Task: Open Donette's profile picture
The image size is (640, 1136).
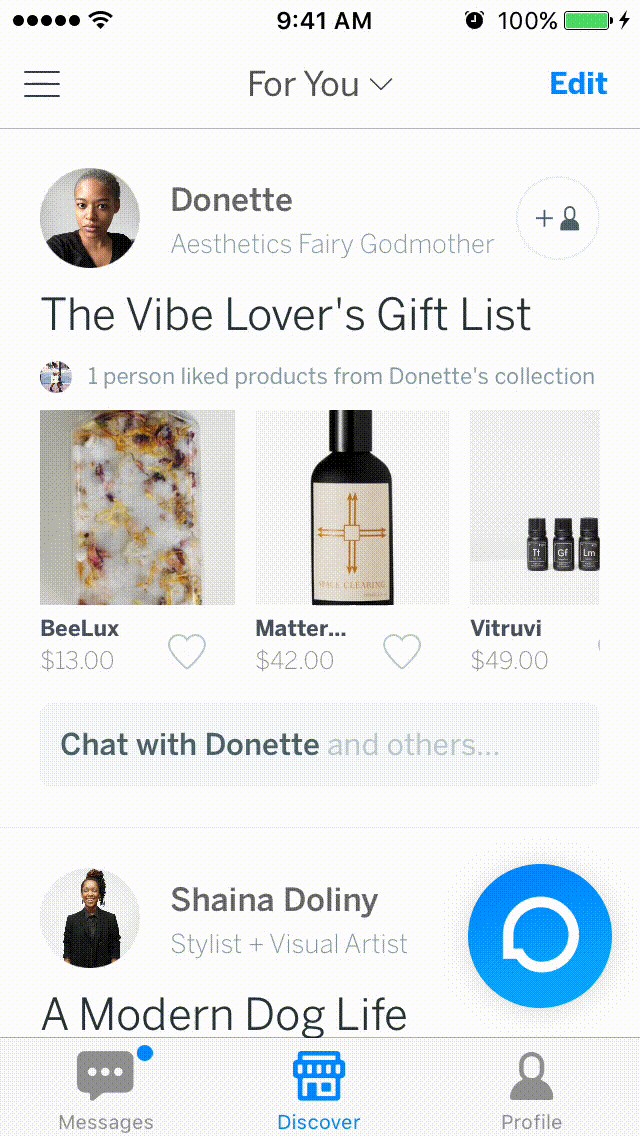Action: tap(90, 218)
